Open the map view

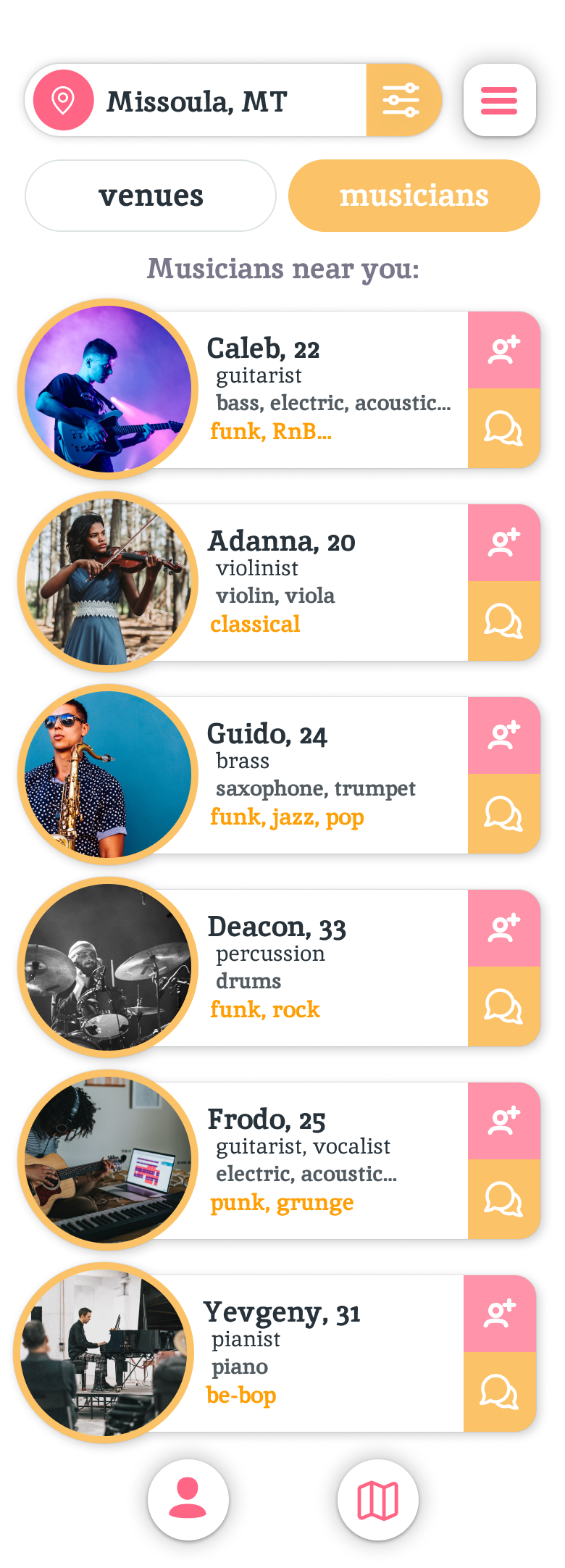pyautogui.click(x=377, y=1499)
